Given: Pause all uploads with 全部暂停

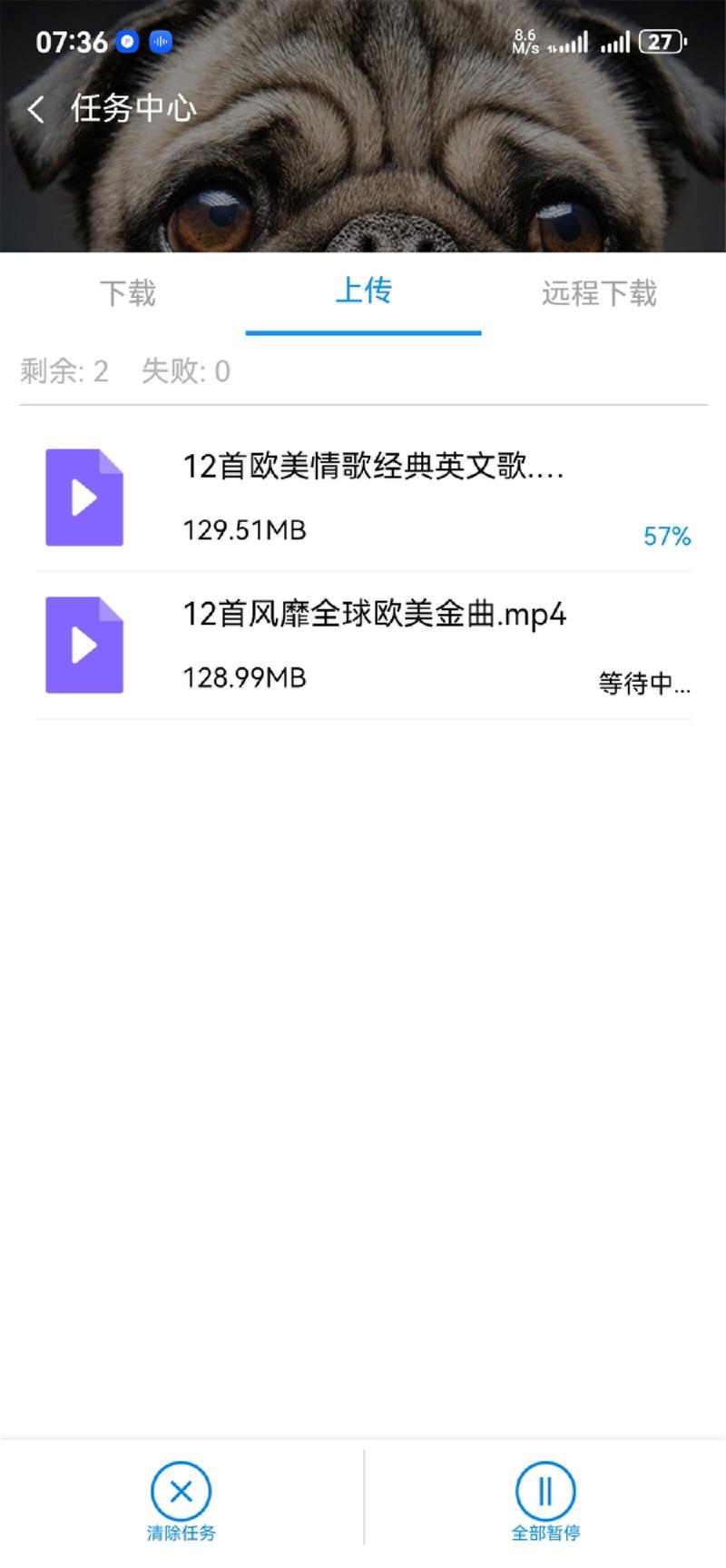Looking at the screenshot, I should [x=545, y=1502].
